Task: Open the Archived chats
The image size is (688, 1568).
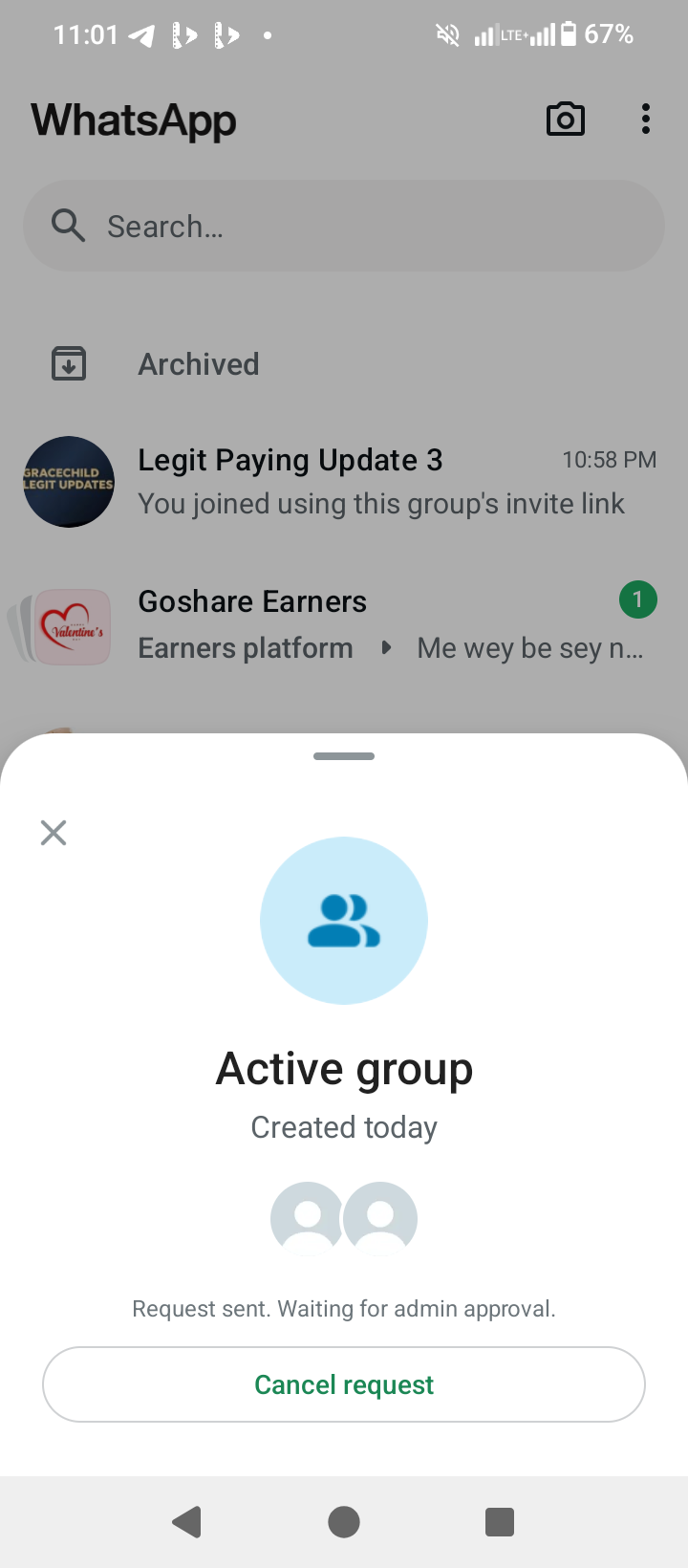Action: [199, 364]
